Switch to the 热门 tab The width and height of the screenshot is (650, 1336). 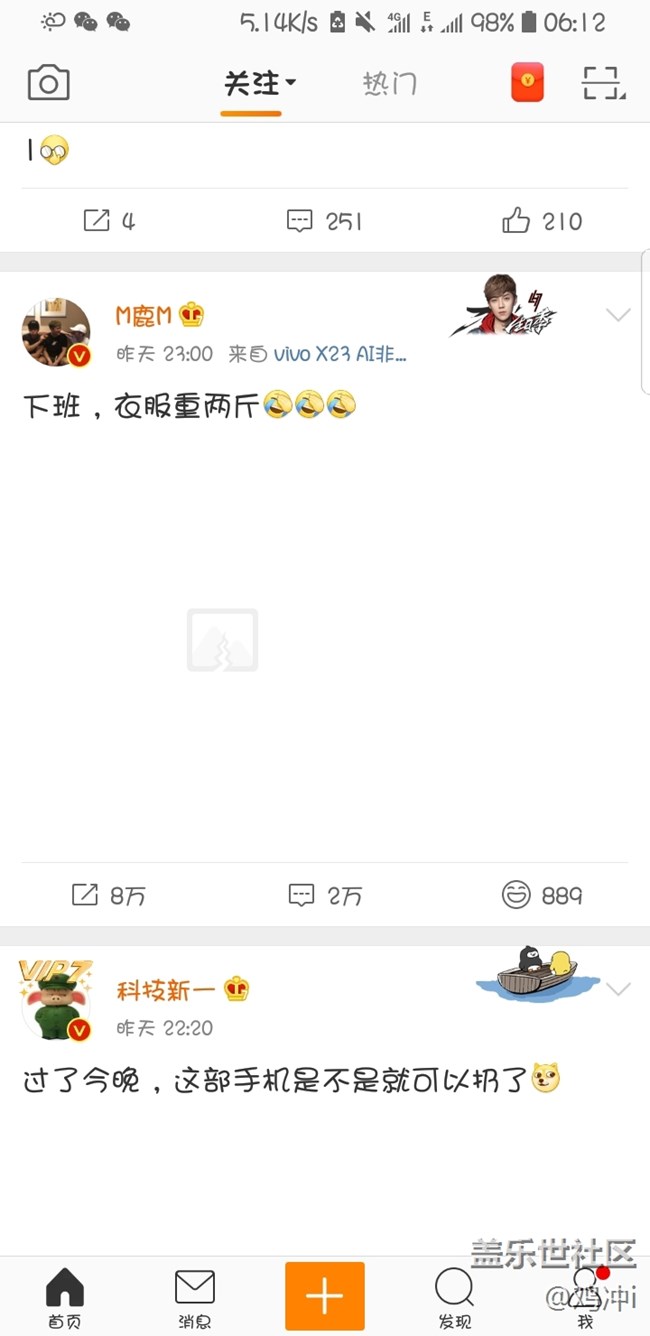click(x=389, y=84)
